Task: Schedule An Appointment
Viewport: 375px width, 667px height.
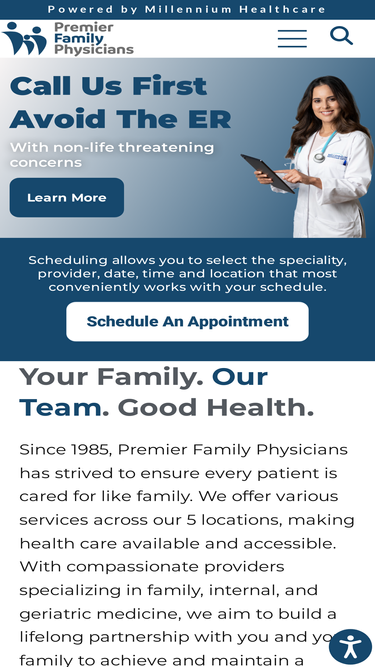Action: (188, 322)
